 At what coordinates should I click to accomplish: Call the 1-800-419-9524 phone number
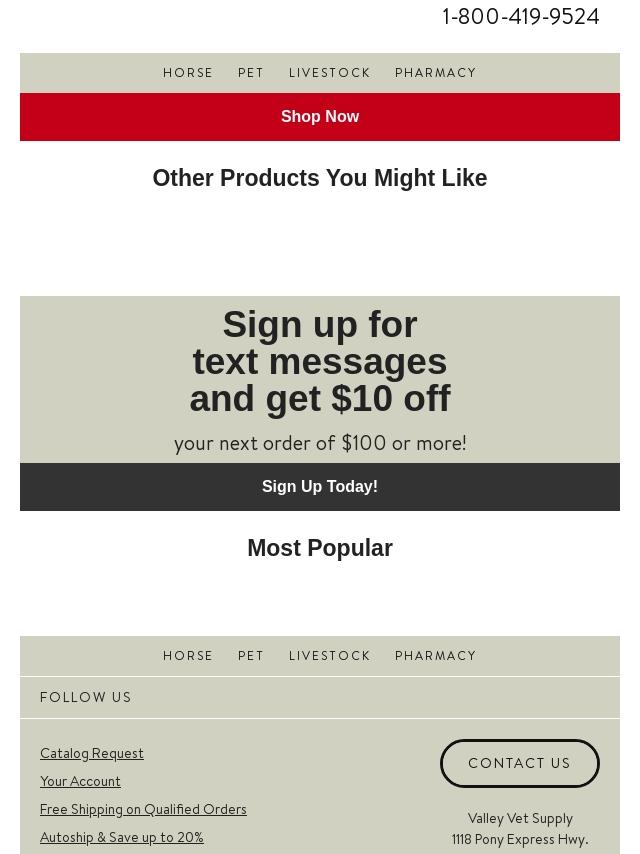(520, 17)
